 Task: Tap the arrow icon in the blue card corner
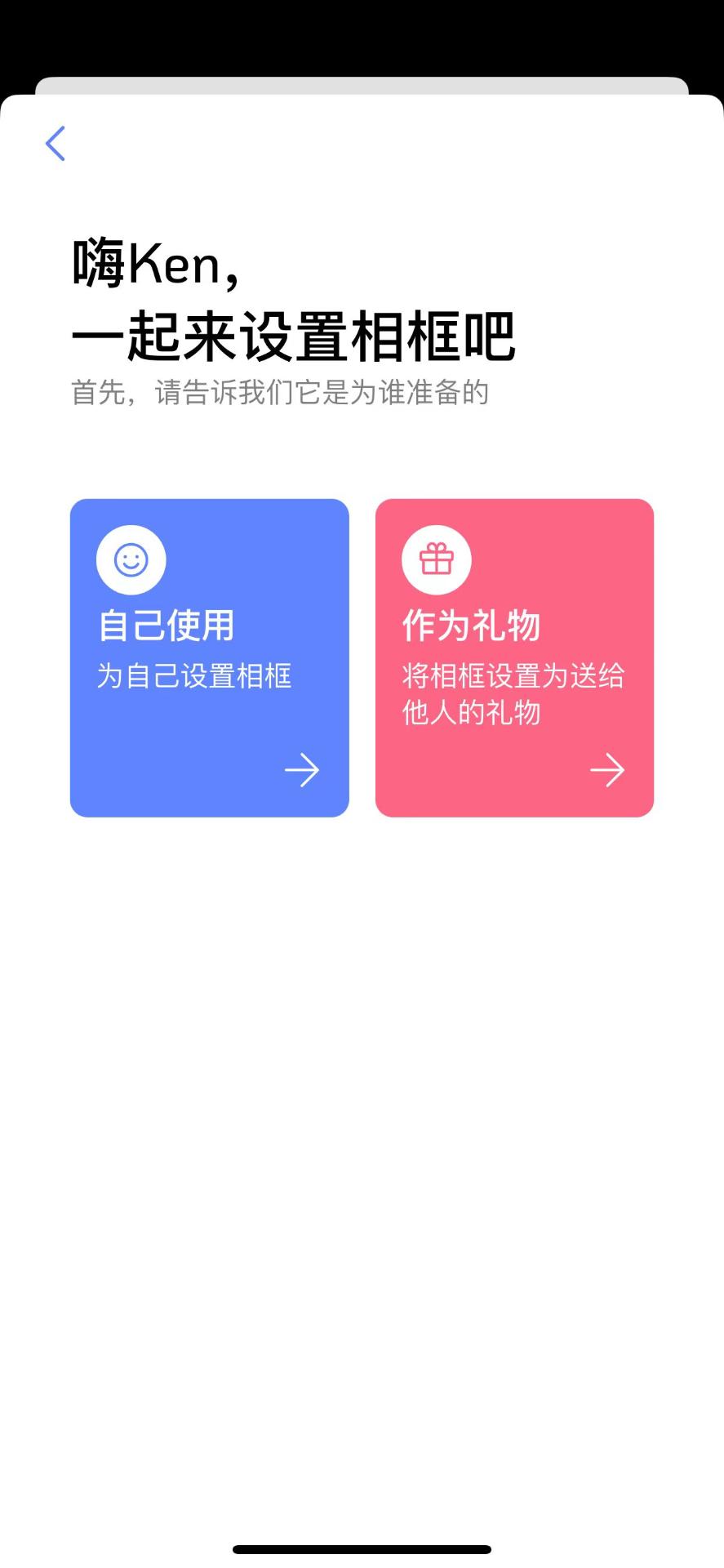coord(302,768)
